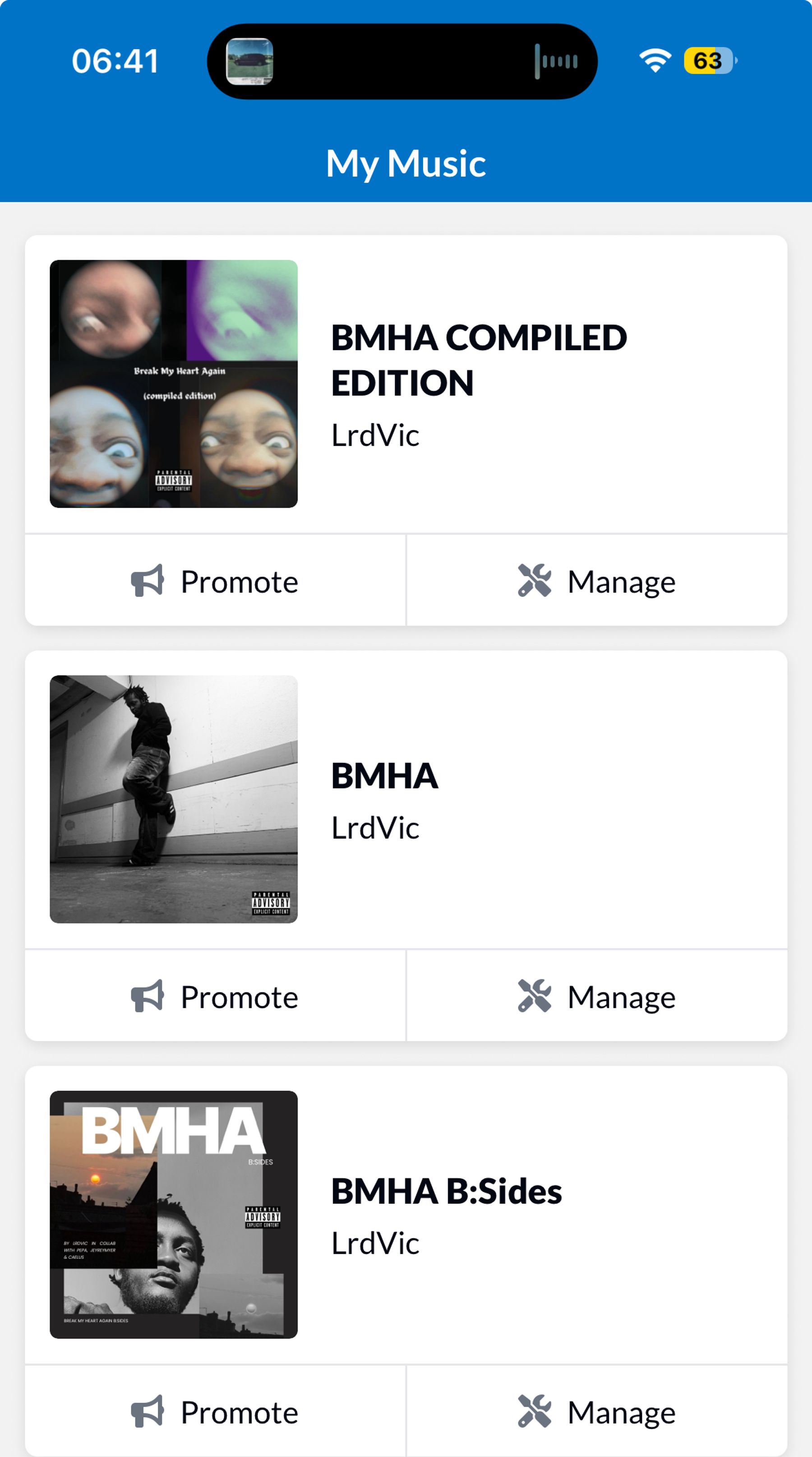Manage the BMHA album

[596, 997]
